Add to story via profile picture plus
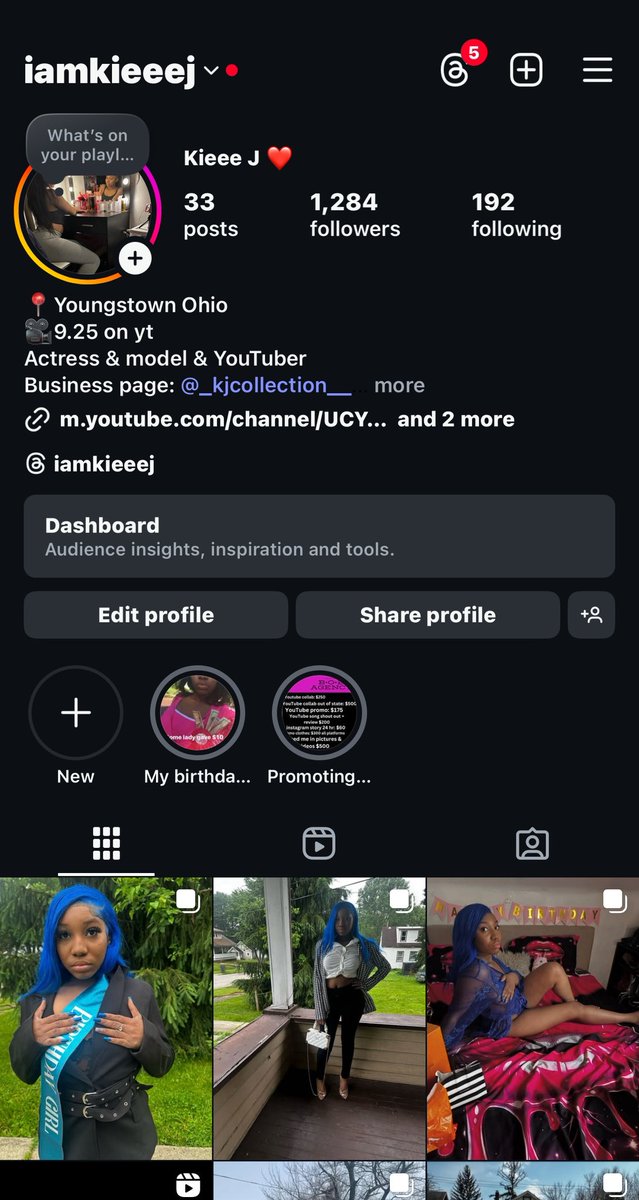 click(x=135, y=259)
